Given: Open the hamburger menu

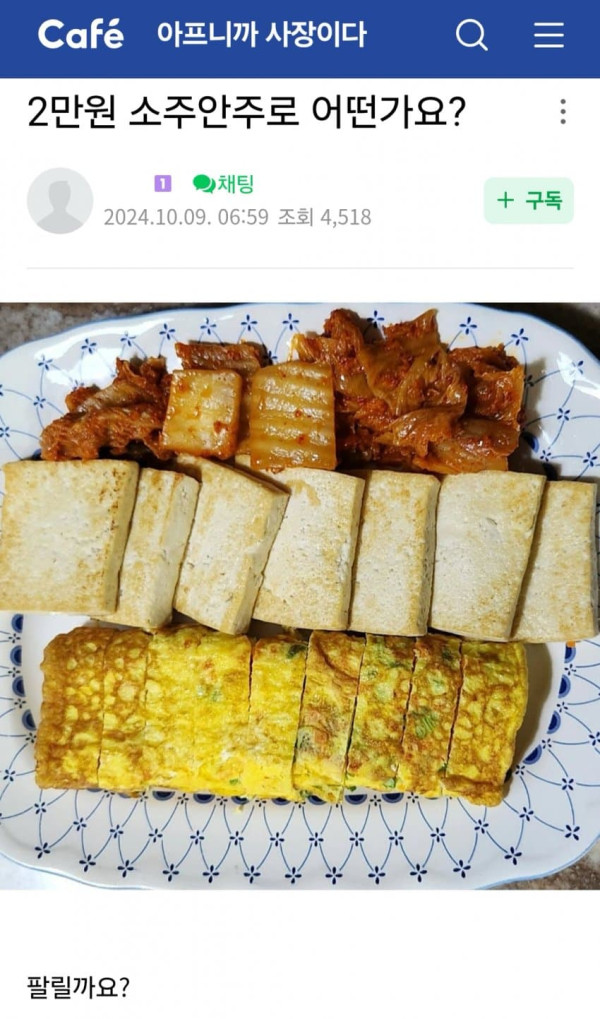Looking at the screenshot, I should pos(548,36).
